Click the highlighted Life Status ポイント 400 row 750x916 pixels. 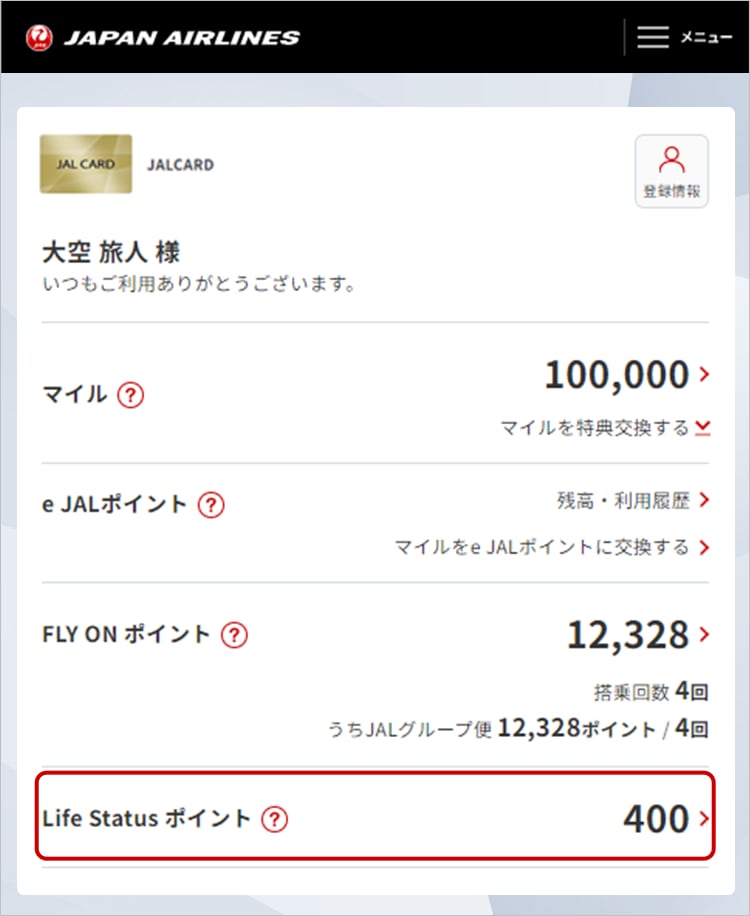point(375,818)
